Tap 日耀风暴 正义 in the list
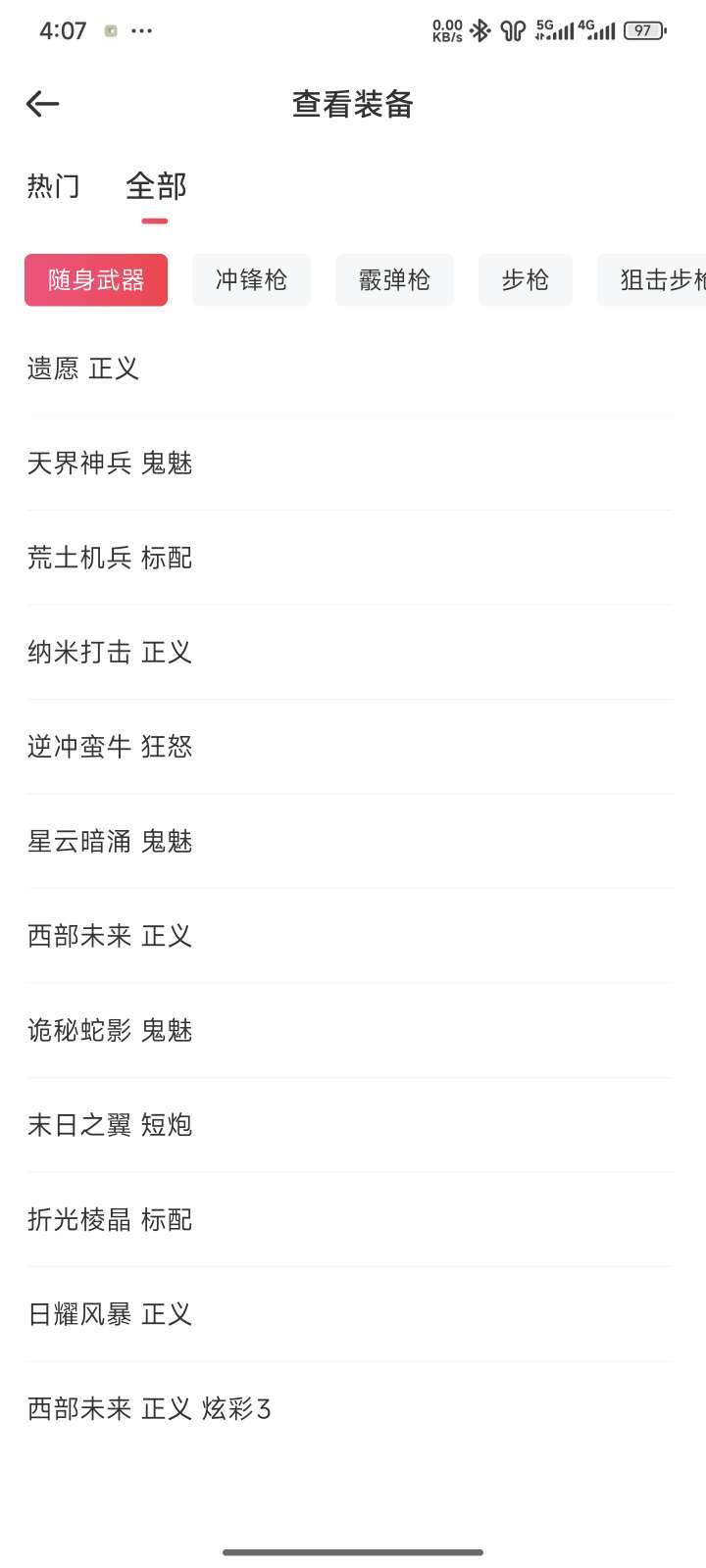Image resolution: width=706 pixels, height=1568 pixels. tap(350, 1314)
